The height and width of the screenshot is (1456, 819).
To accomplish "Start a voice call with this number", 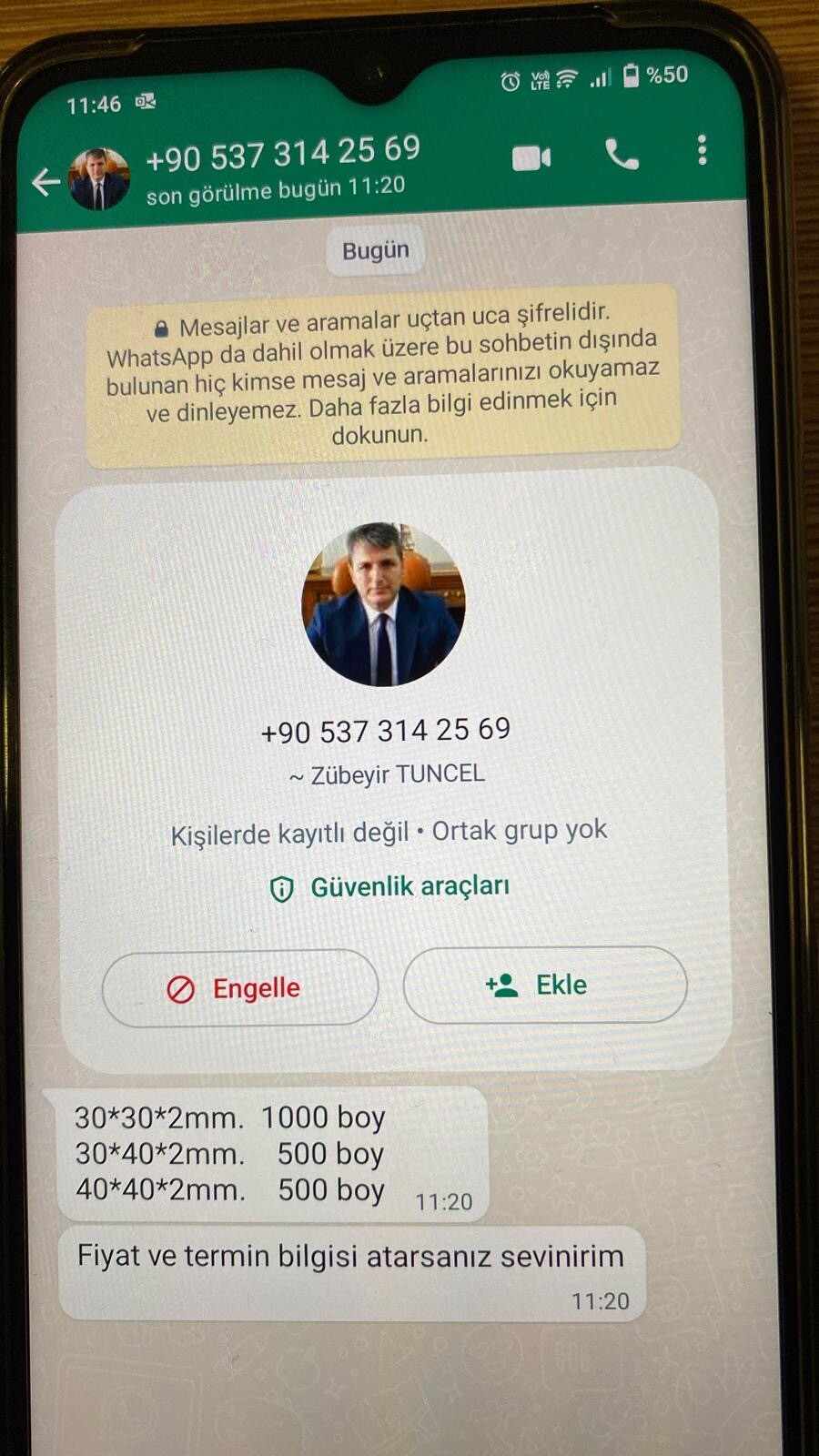I will (x=622, y=155).
